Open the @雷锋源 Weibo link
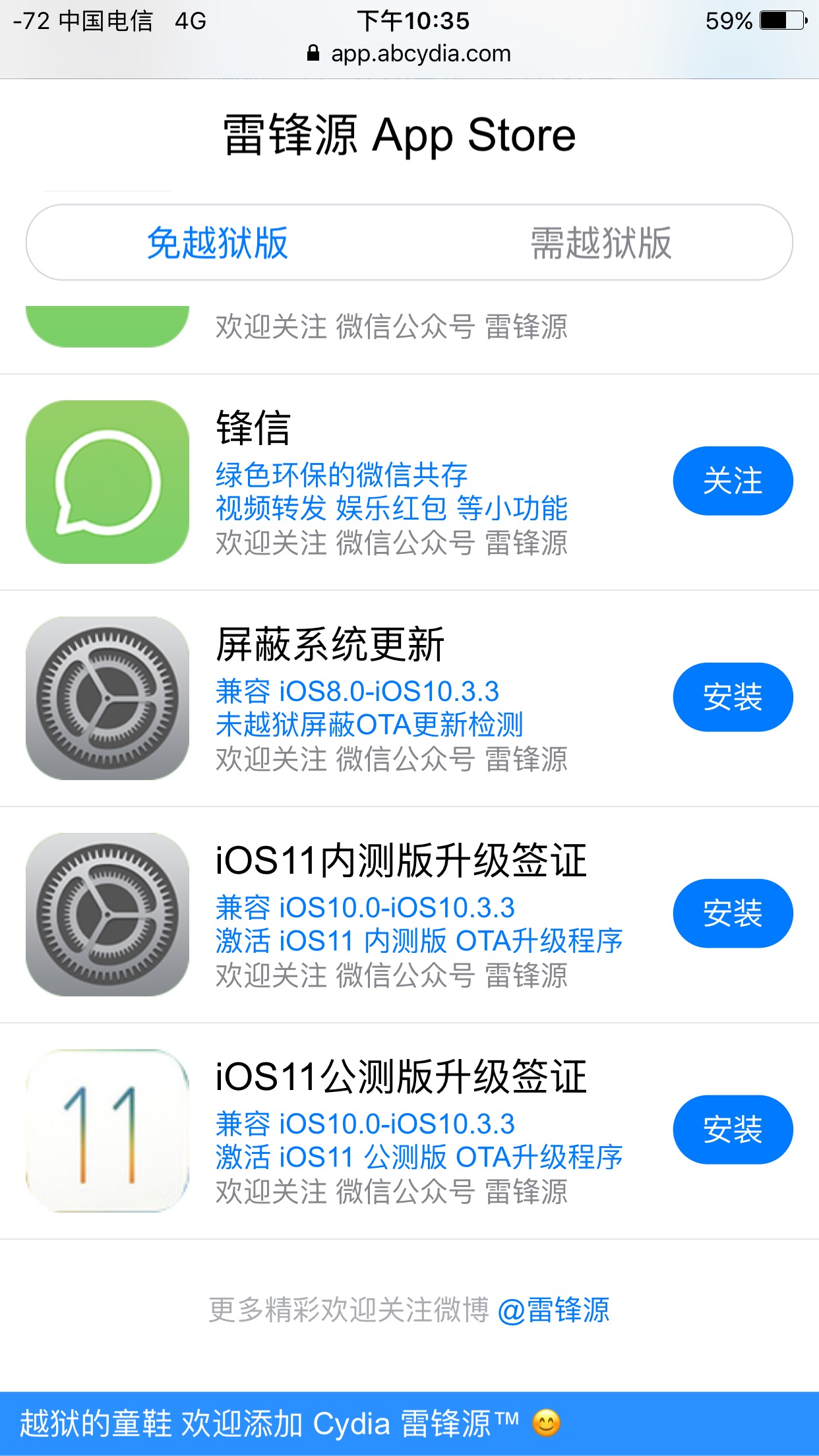 tap(554, 1310)
